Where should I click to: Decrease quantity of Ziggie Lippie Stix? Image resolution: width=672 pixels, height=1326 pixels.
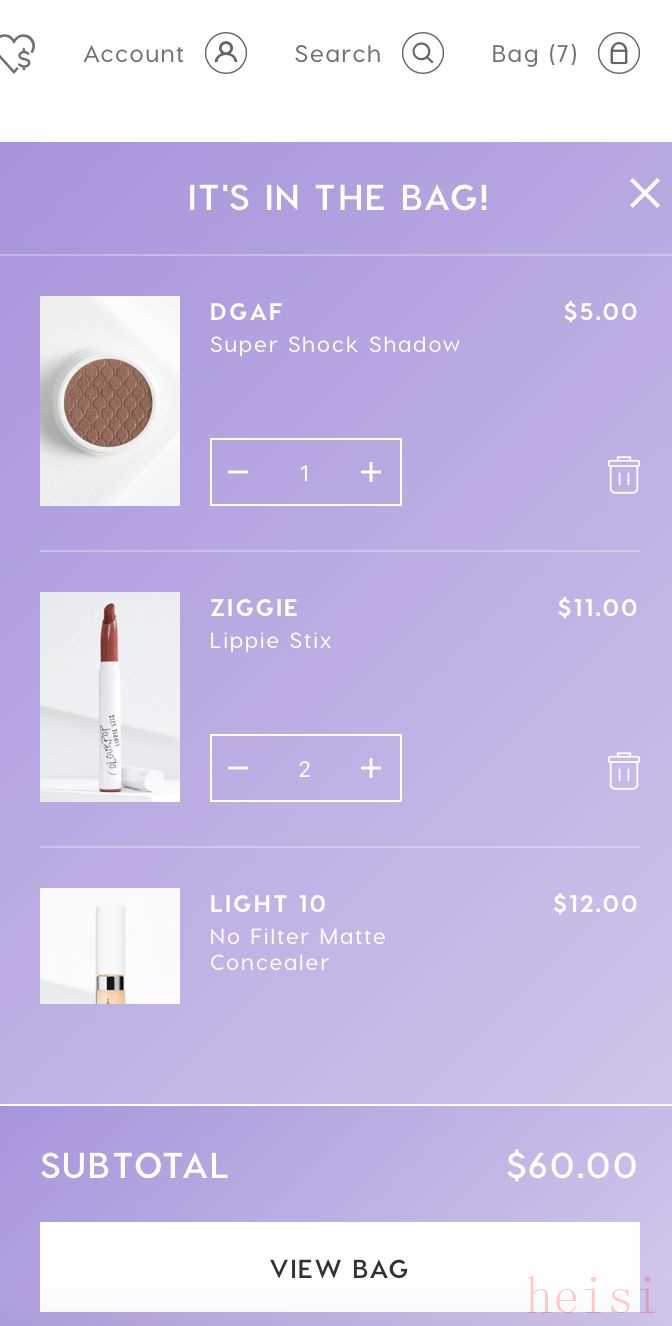pyautogui.click(x=238, y=768)
